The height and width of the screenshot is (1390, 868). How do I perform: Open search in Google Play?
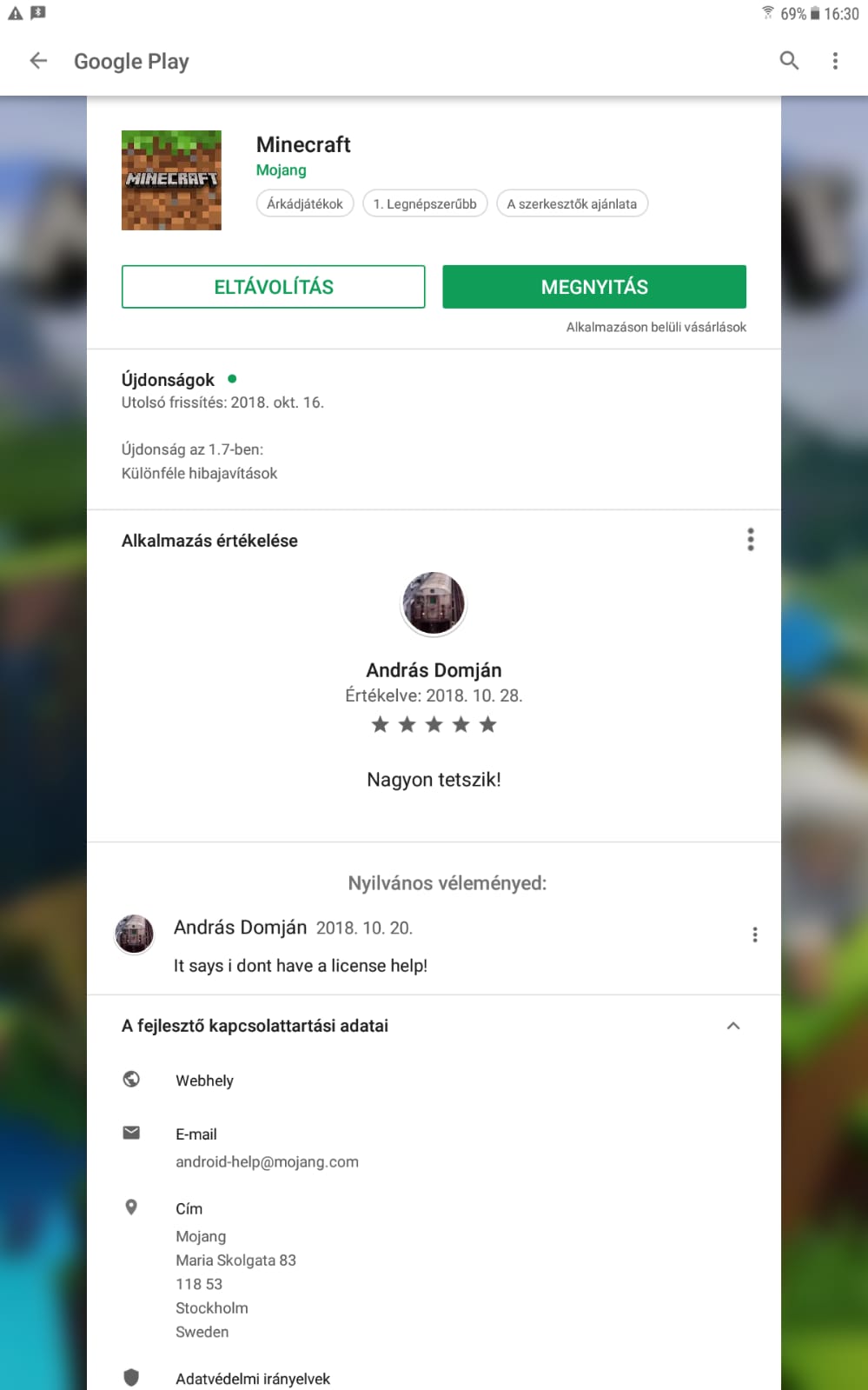(x=789, y=61)
